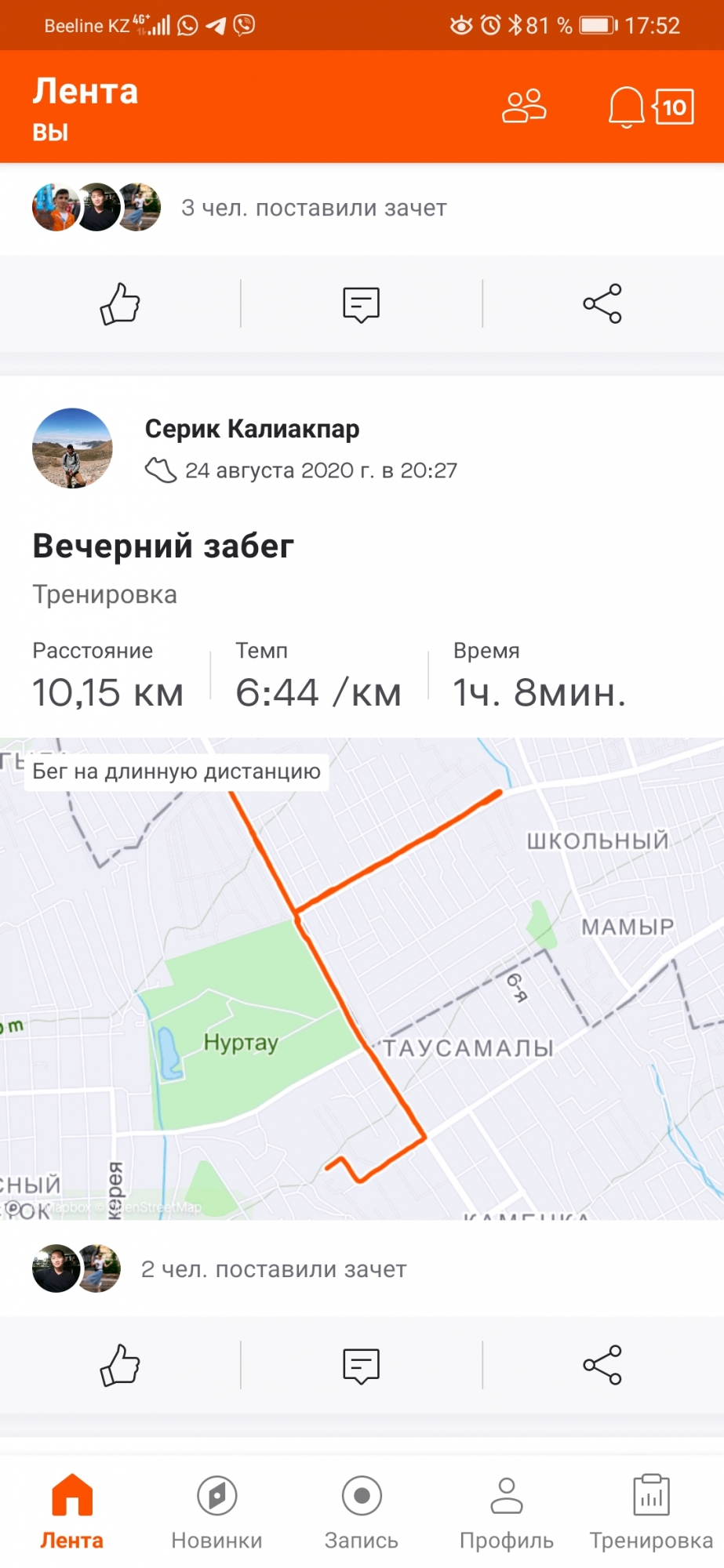Image resolution: width=724 pixels, height=1568 pixels.
Task: Give kudos to the post with 3 kudos
Action: click(120, 303)
